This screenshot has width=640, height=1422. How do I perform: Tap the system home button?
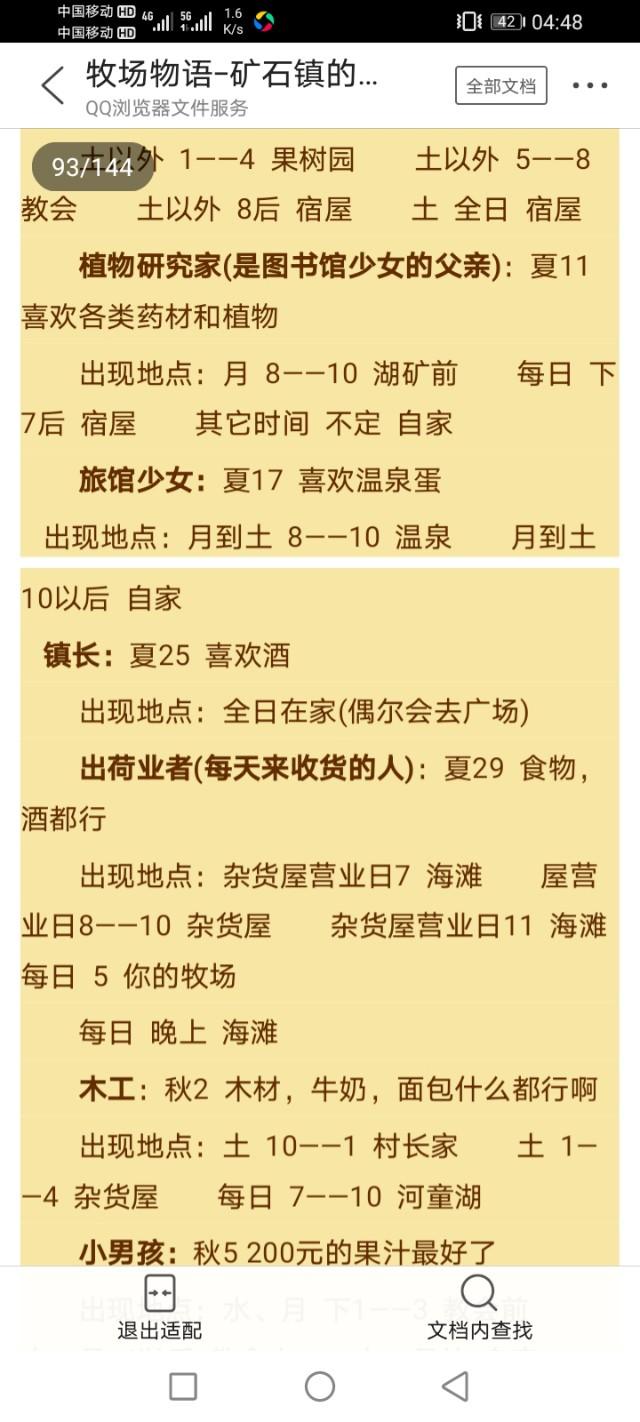pos(320,1386)
